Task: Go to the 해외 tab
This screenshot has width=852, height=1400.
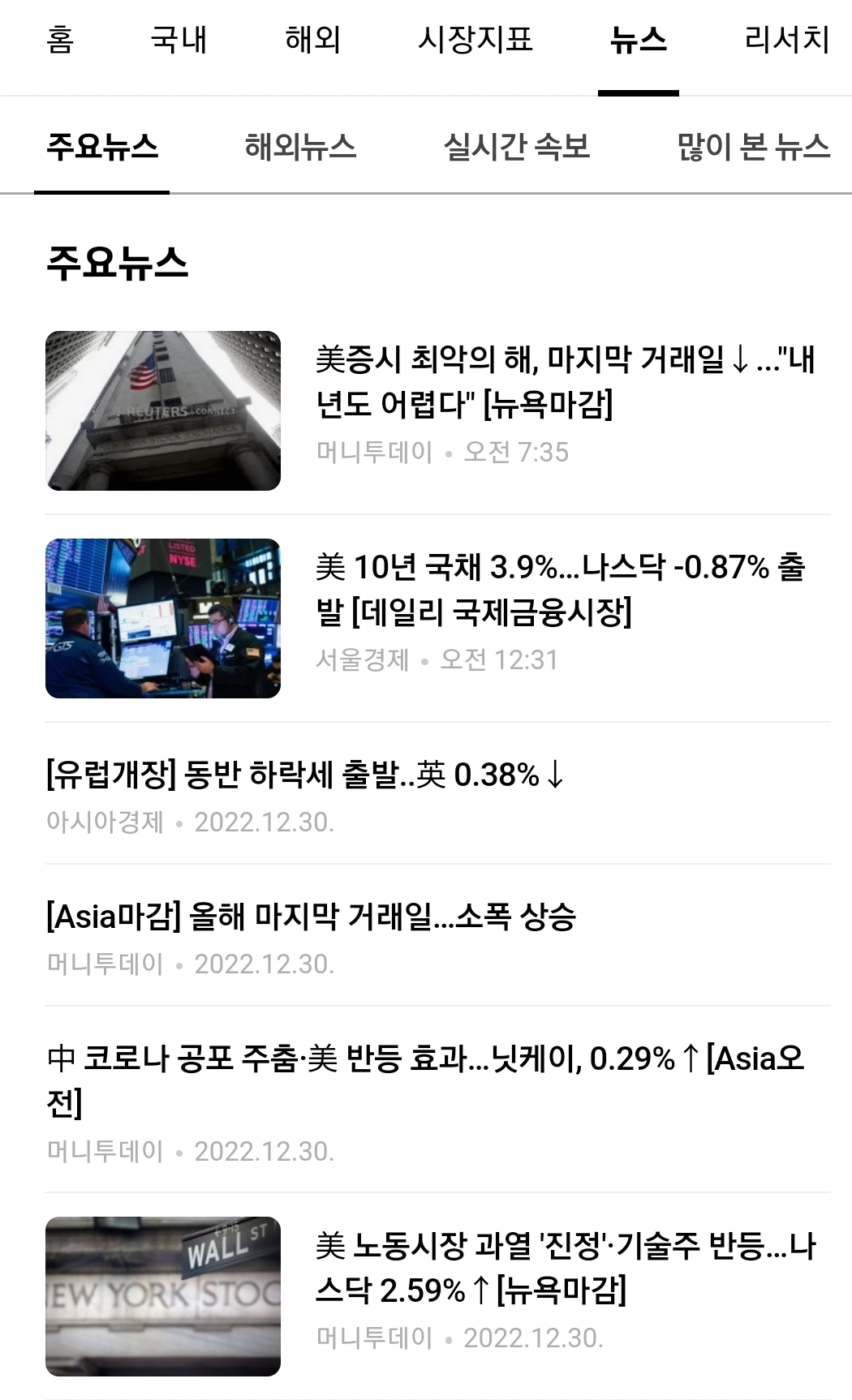Action: (x=312, y=41)
